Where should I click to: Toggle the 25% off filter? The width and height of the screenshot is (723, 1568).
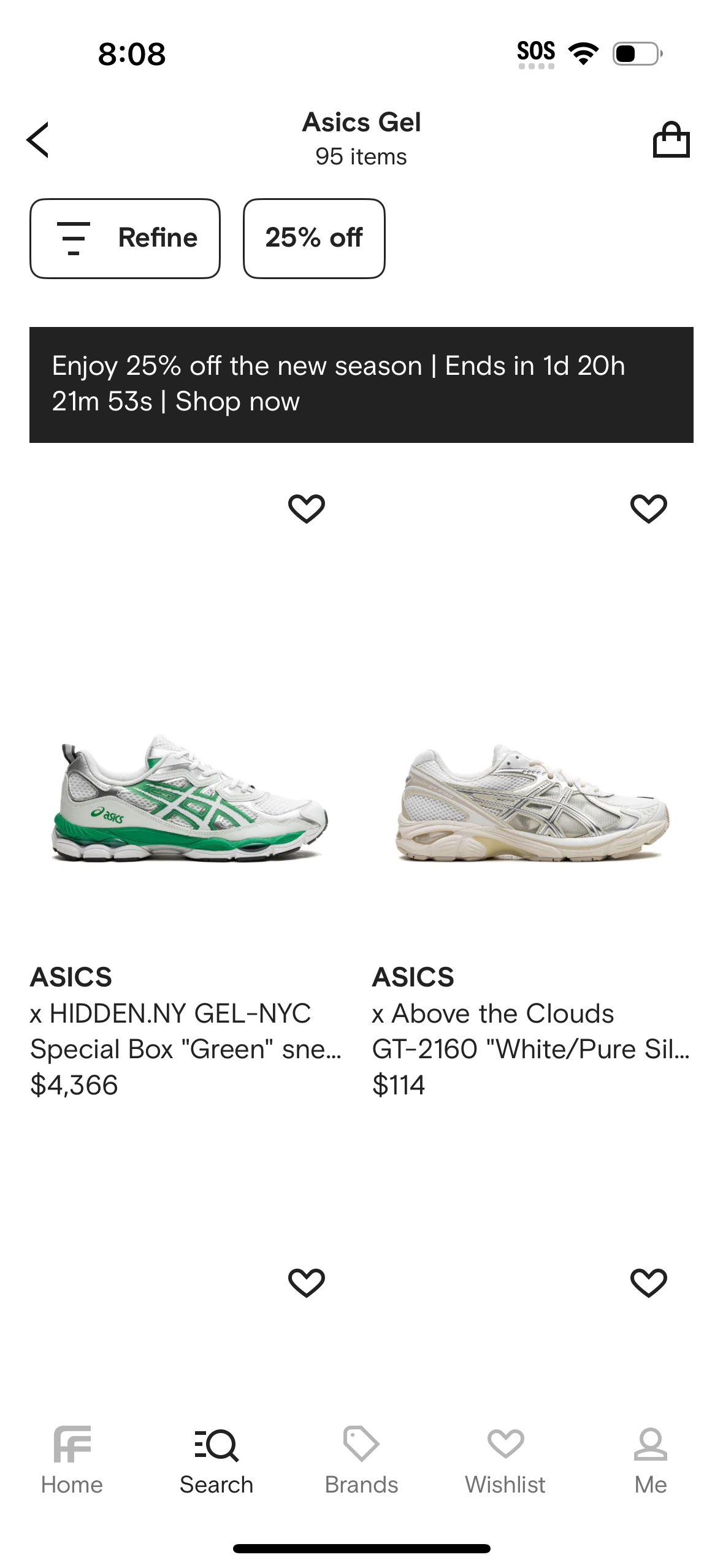click(x=314, y=238)
